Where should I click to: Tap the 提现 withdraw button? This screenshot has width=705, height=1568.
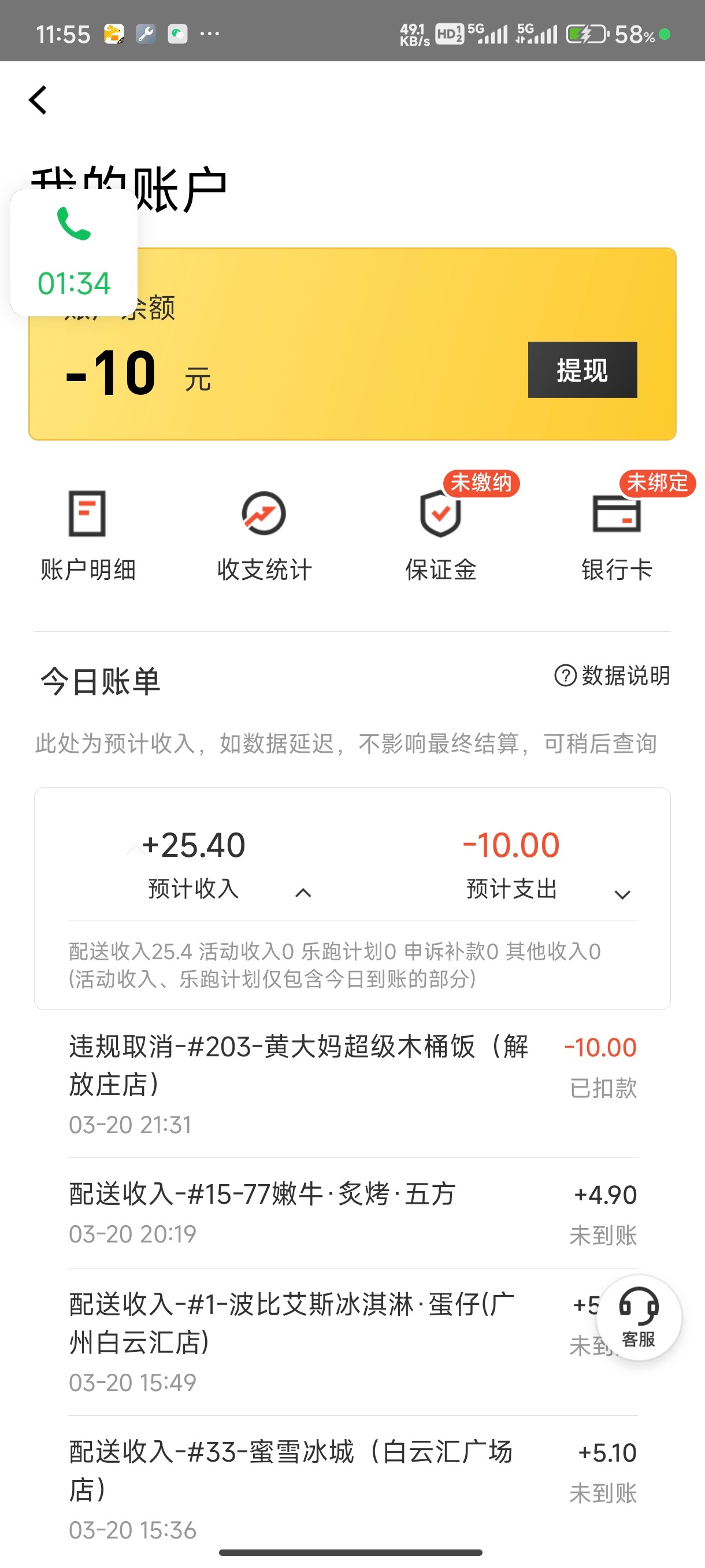pyautogui.click(x=582, y=369)
